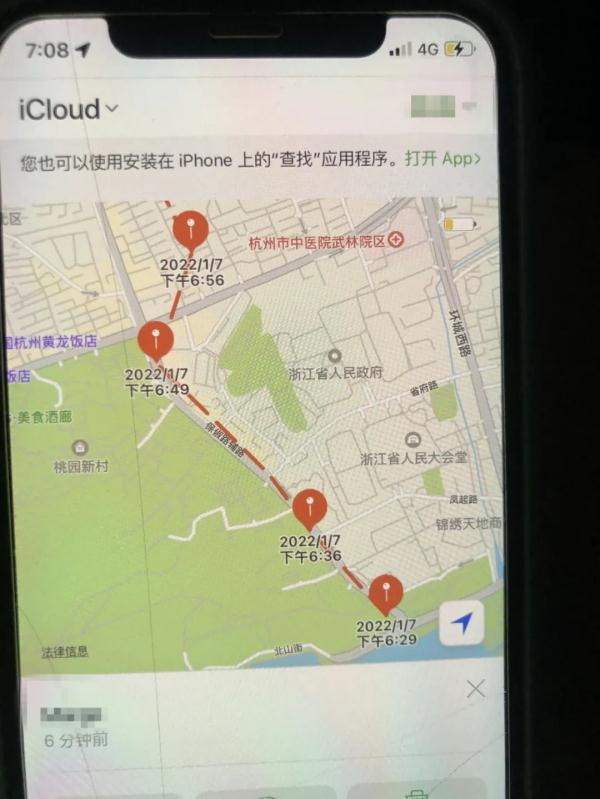Viewport: 600px width, 799px height.
Task: Select the location pin at 下午6:29
Action: [x=385, y=594]
